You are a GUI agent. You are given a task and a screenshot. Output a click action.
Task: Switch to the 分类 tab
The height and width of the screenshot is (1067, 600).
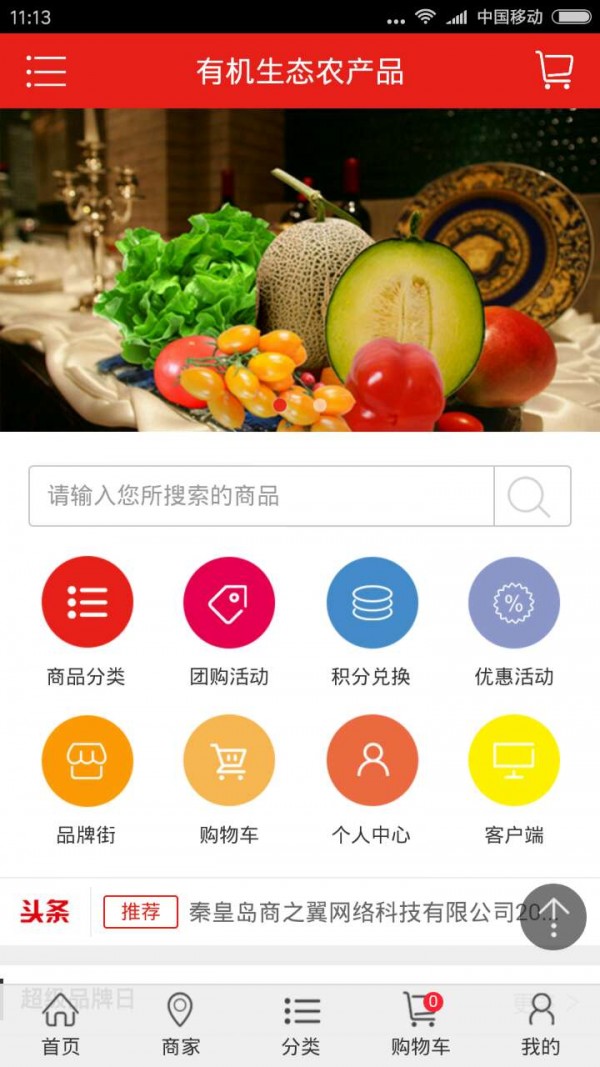pyautogui.click(x=300, y=1025)
